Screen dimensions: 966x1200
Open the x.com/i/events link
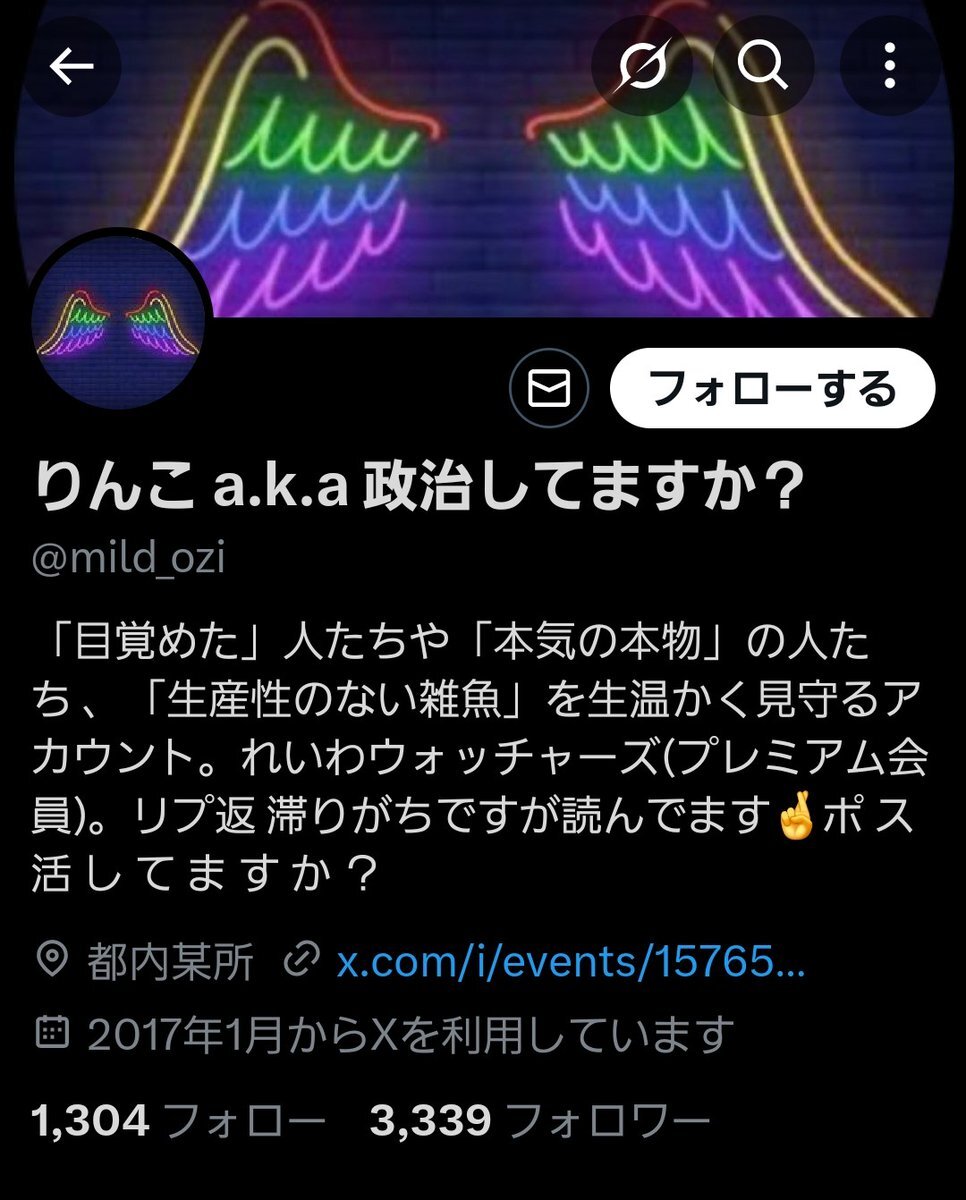[570, 962]
